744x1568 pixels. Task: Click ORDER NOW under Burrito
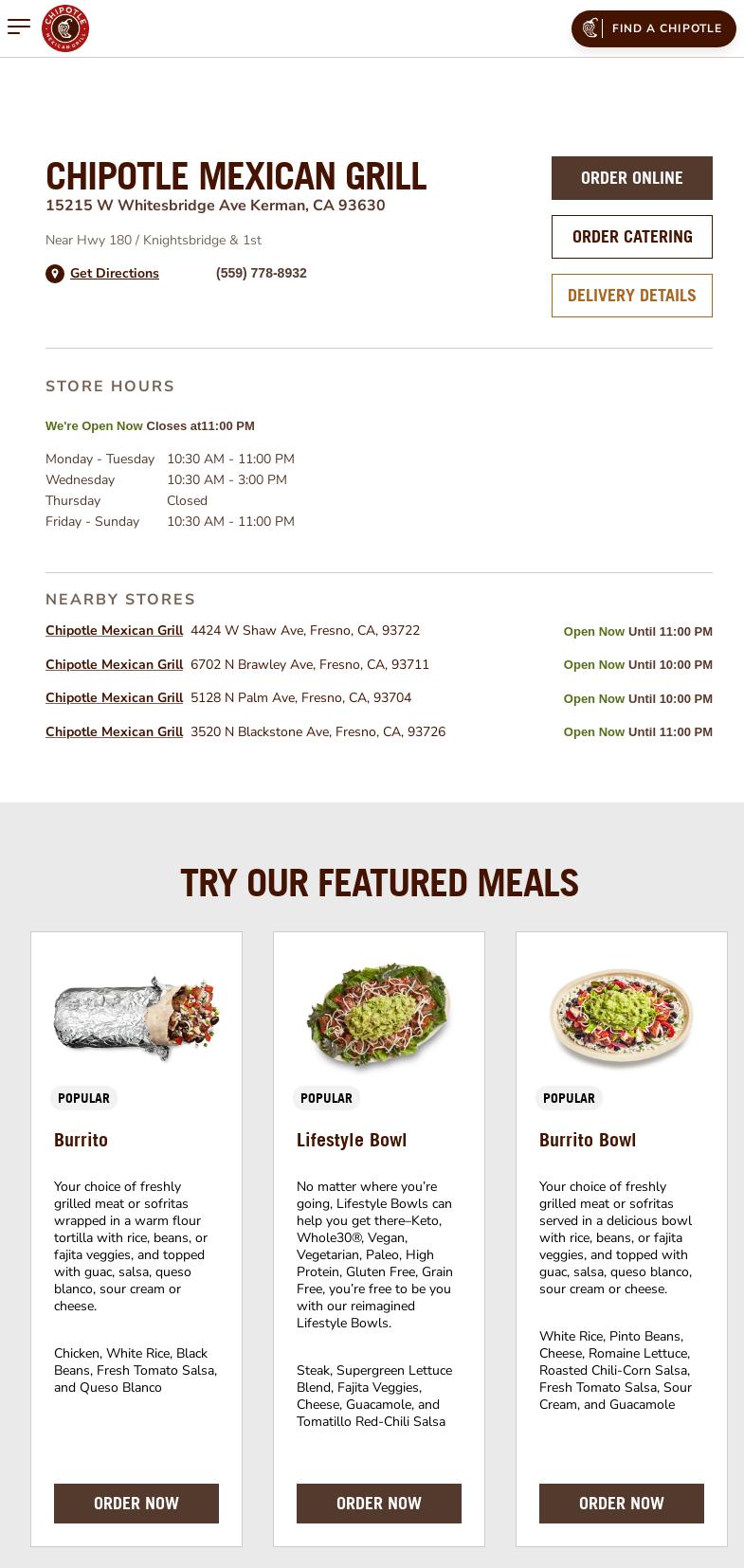(136, 1504)
